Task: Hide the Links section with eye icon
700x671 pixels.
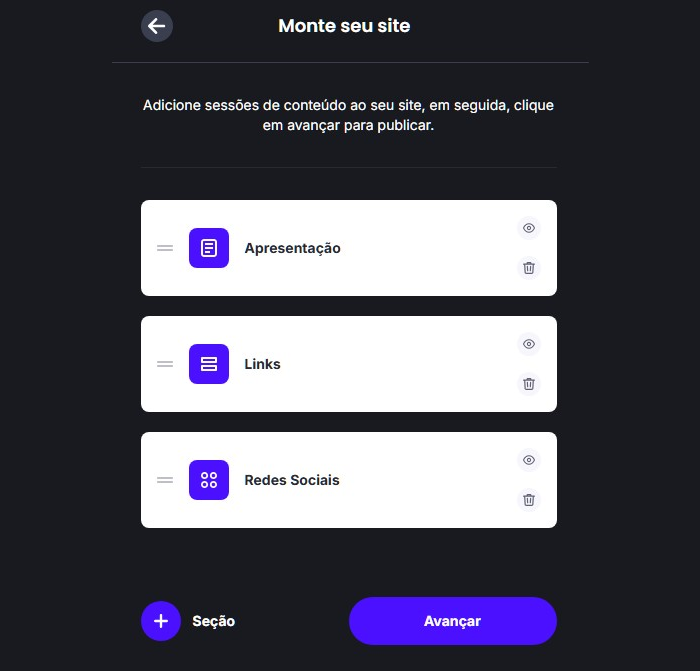Action: [x=529, y=344]
